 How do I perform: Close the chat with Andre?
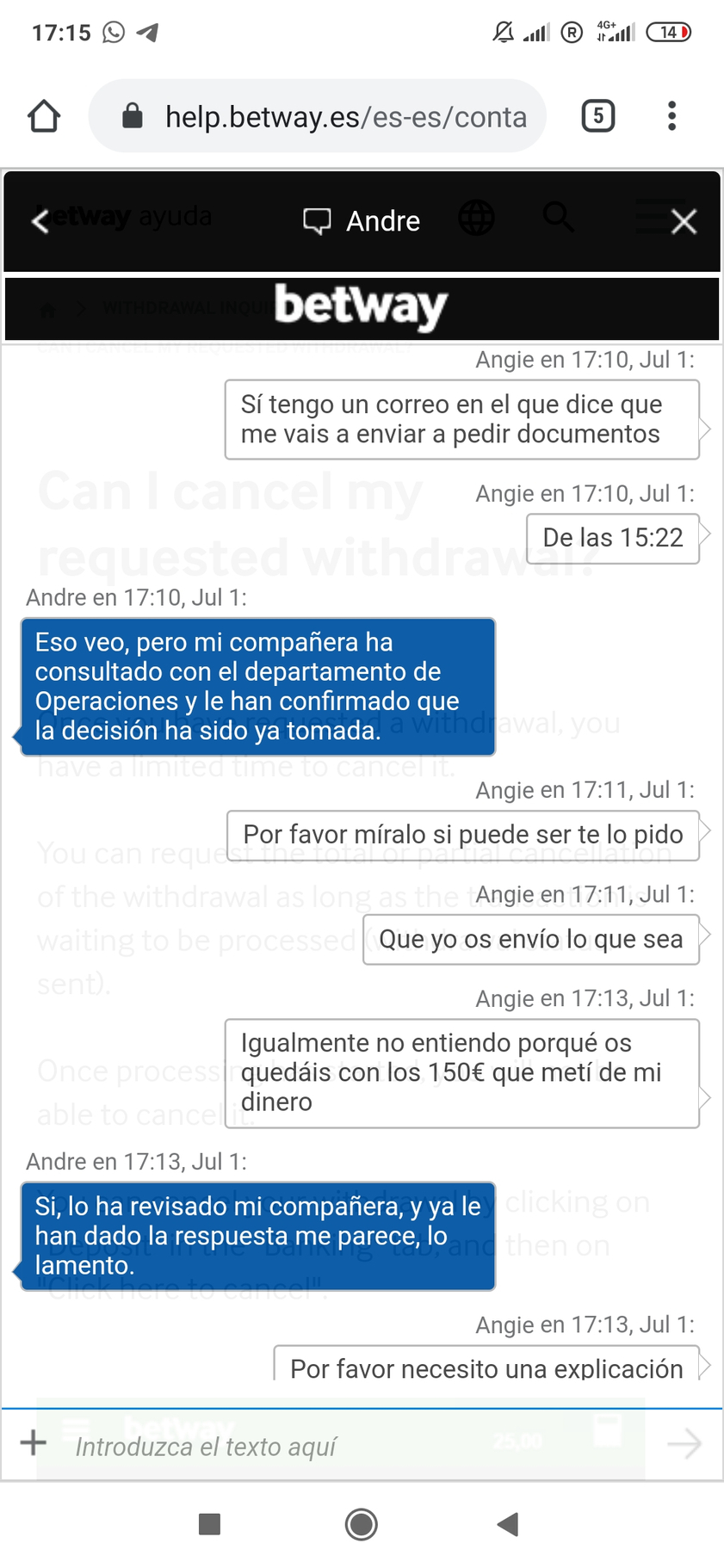pyautogui.click(x=684, y=222)
